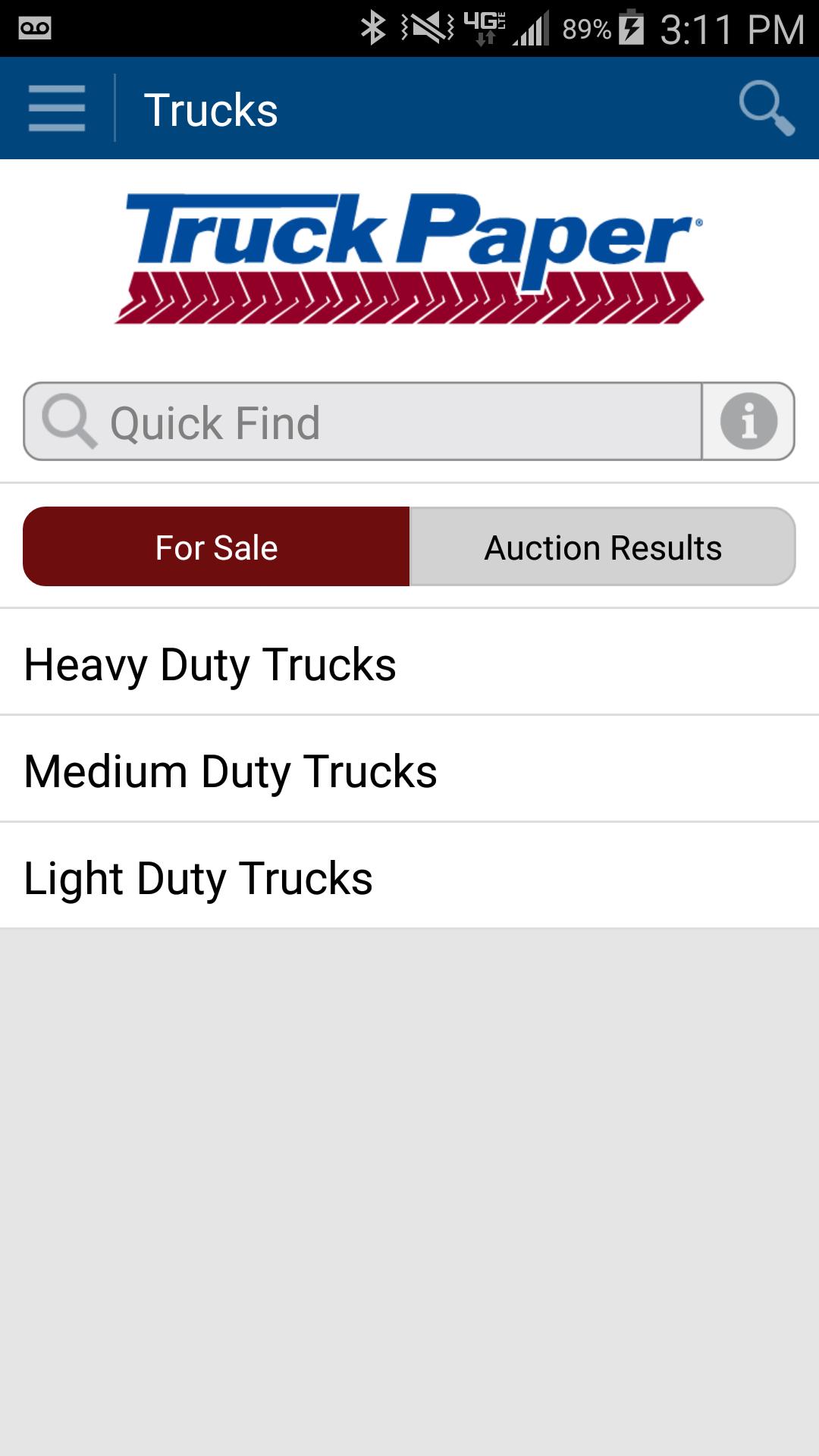Browse Medium Duty Trucks

pyautogui.click(x=409, y=769)
